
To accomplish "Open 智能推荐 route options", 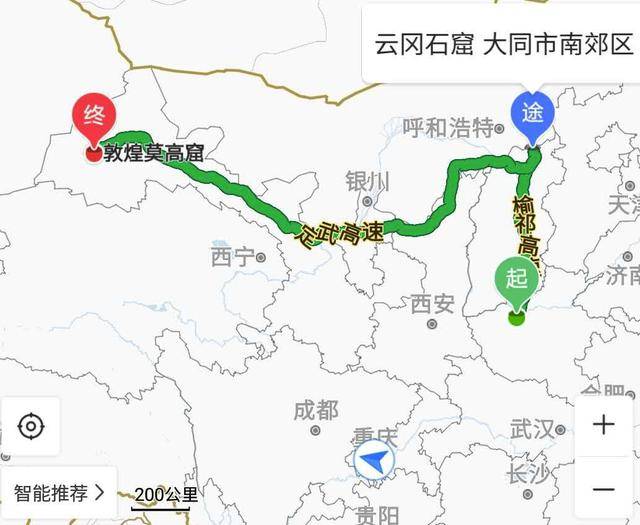I will tap(59, 493).
